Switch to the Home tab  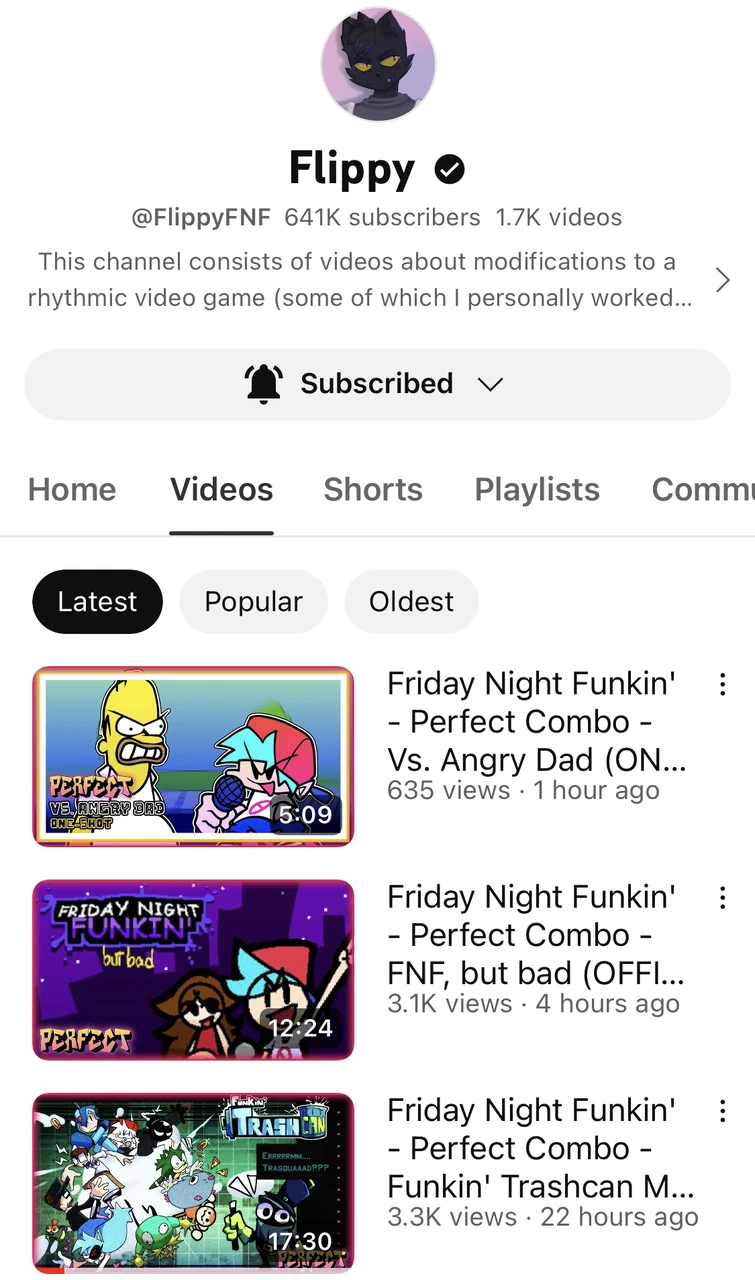pyautogui.click(x=72, y=489)
